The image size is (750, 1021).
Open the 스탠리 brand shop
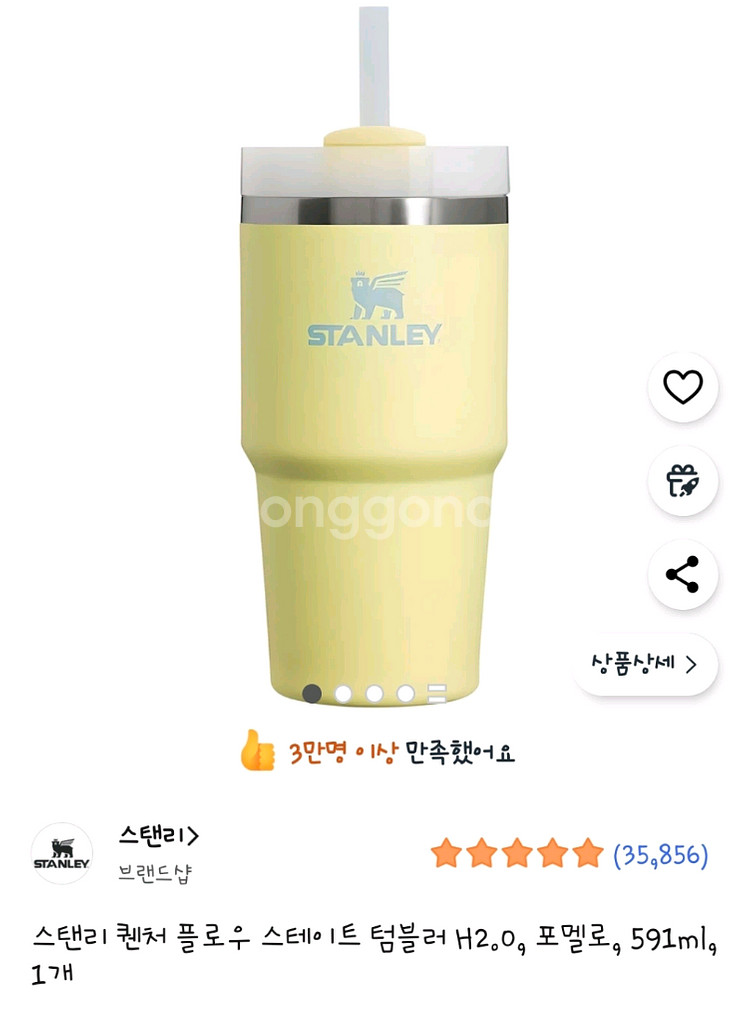[160, 834]
